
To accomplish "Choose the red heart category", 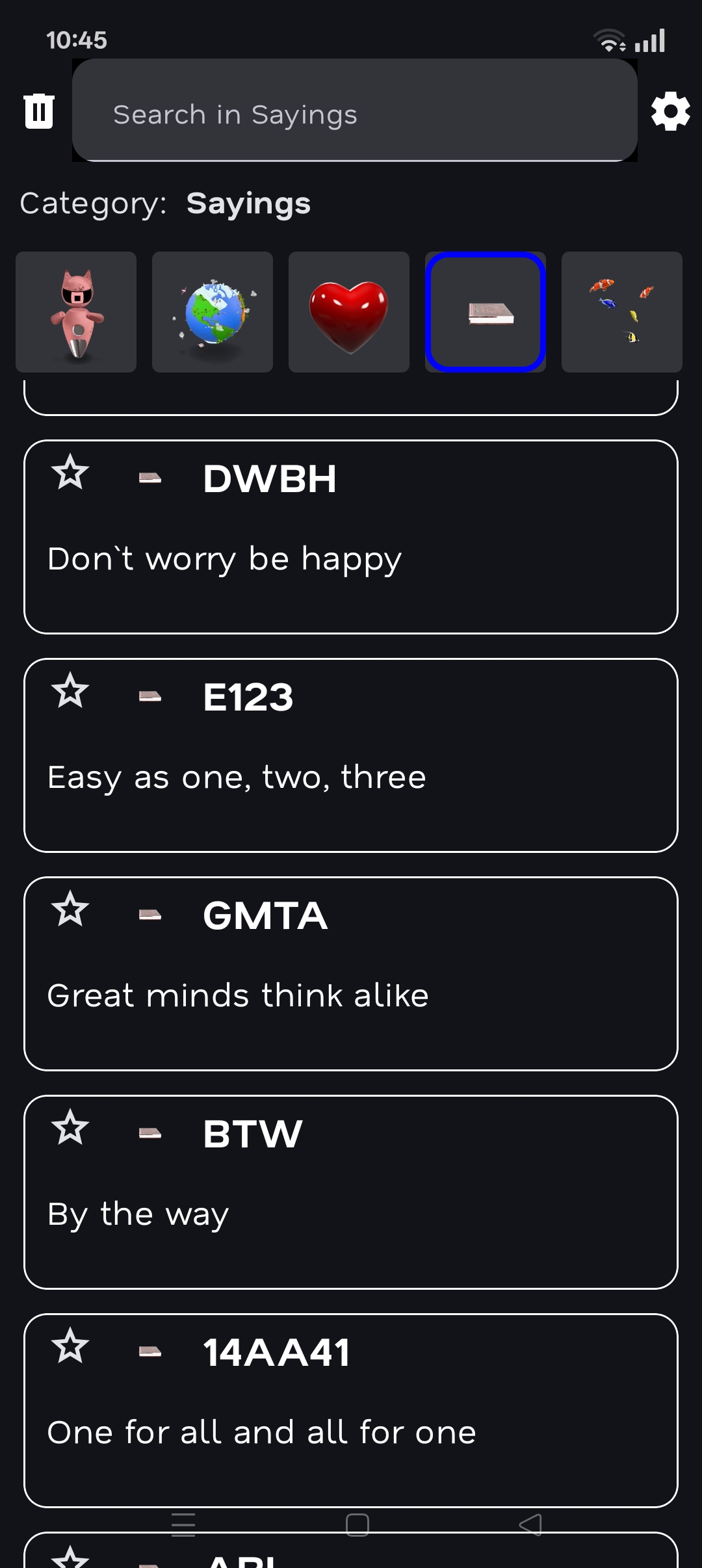I will point(349,312).
